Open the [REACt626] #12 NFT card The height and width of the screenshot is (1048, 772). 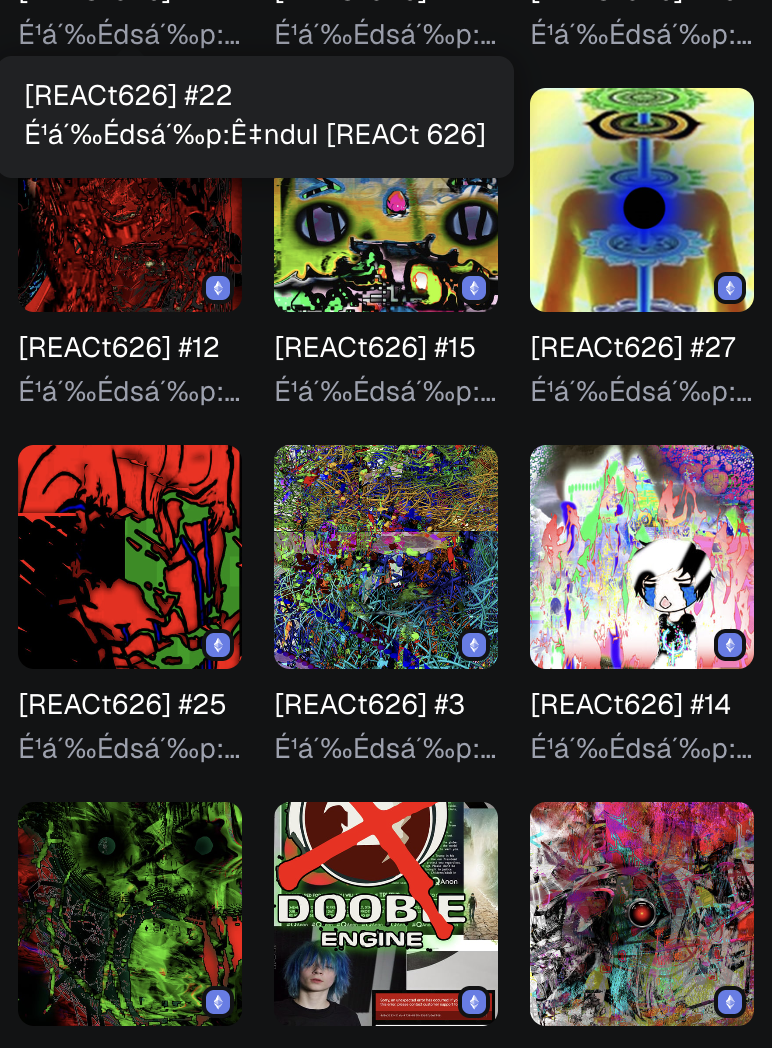click(129, 250)
